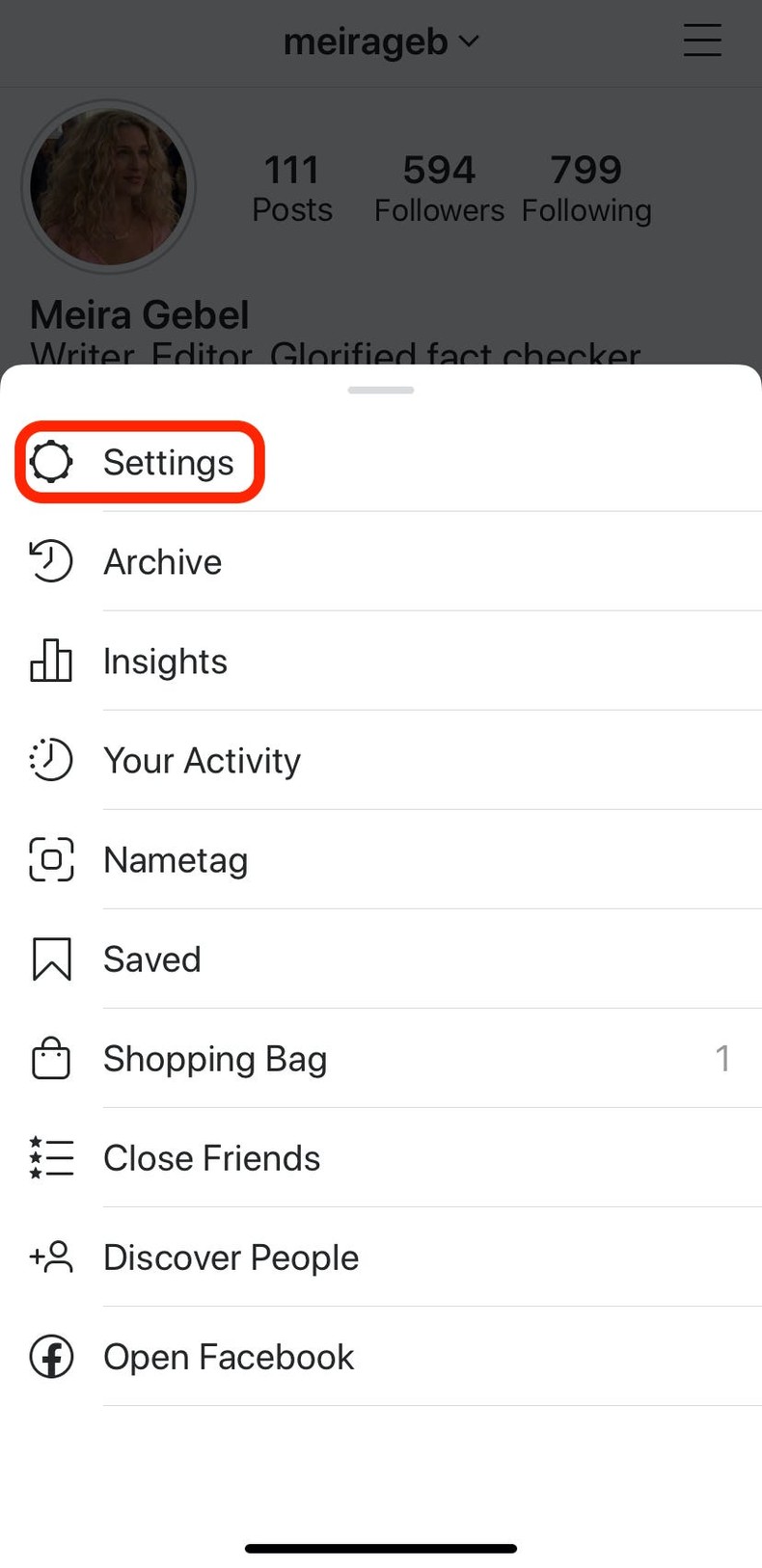The width and height of the screenshot is (762, 1568).
Task: Select the Archive menu entry
Action: tap(162, 561)
